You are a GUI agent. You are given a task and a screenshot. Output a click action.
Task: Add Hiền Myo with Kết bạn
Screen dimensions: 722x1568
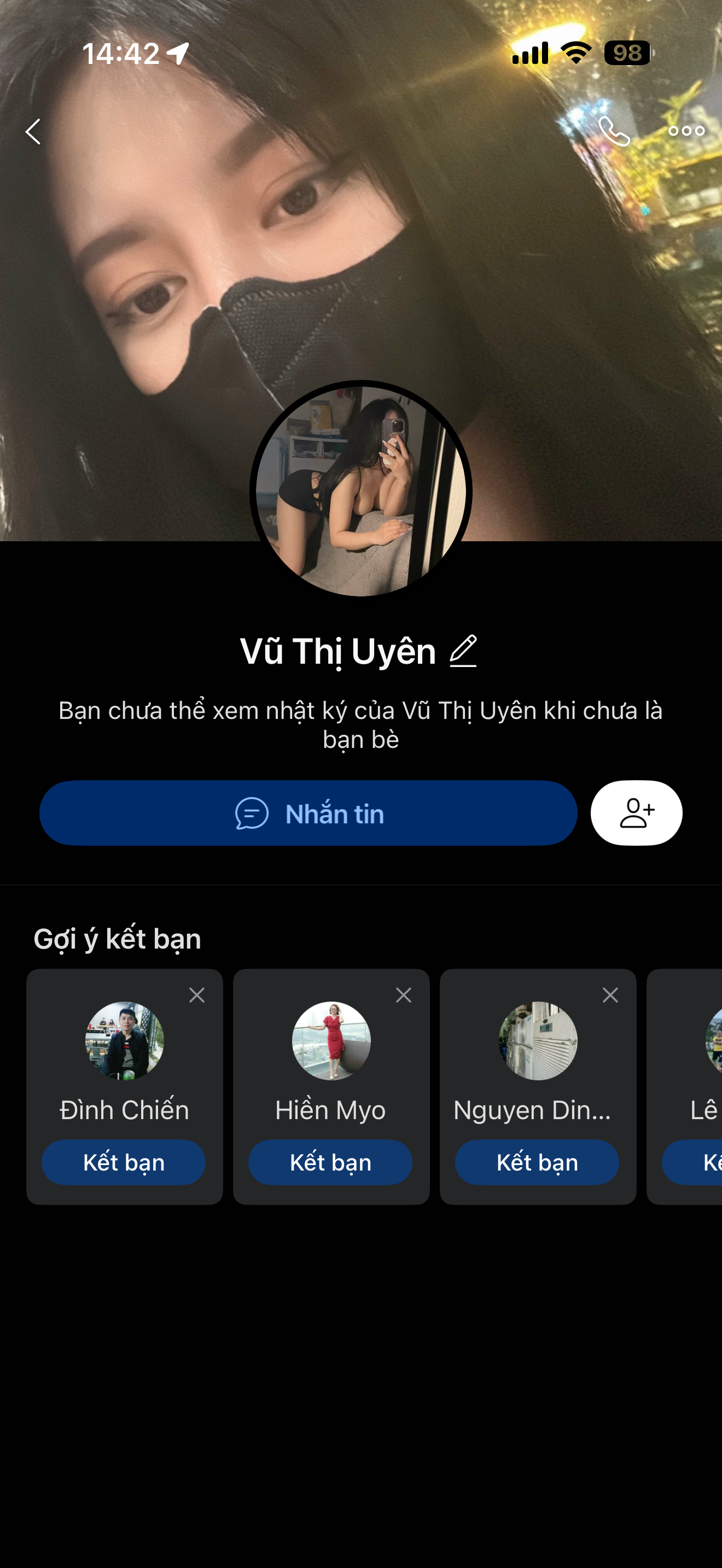(x=330, y=1163)
